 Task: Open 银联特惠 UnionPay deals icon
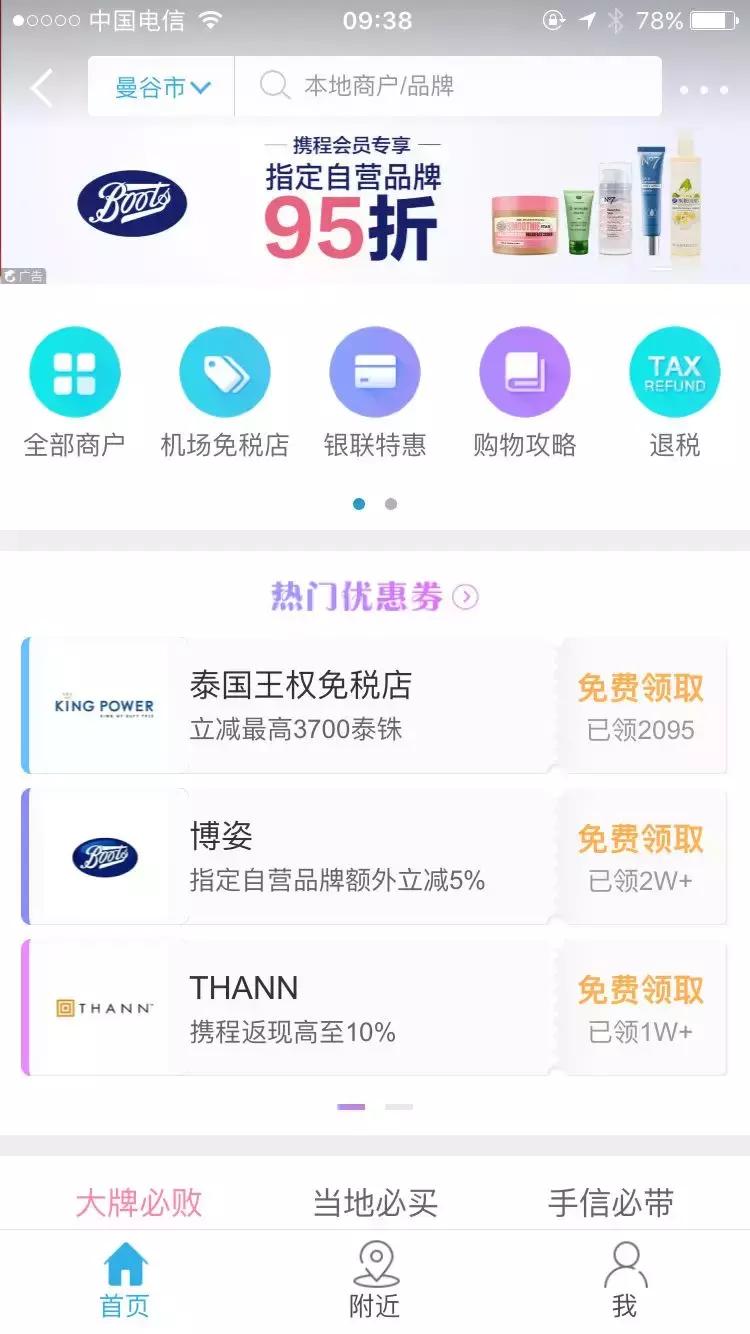point(374,372)
